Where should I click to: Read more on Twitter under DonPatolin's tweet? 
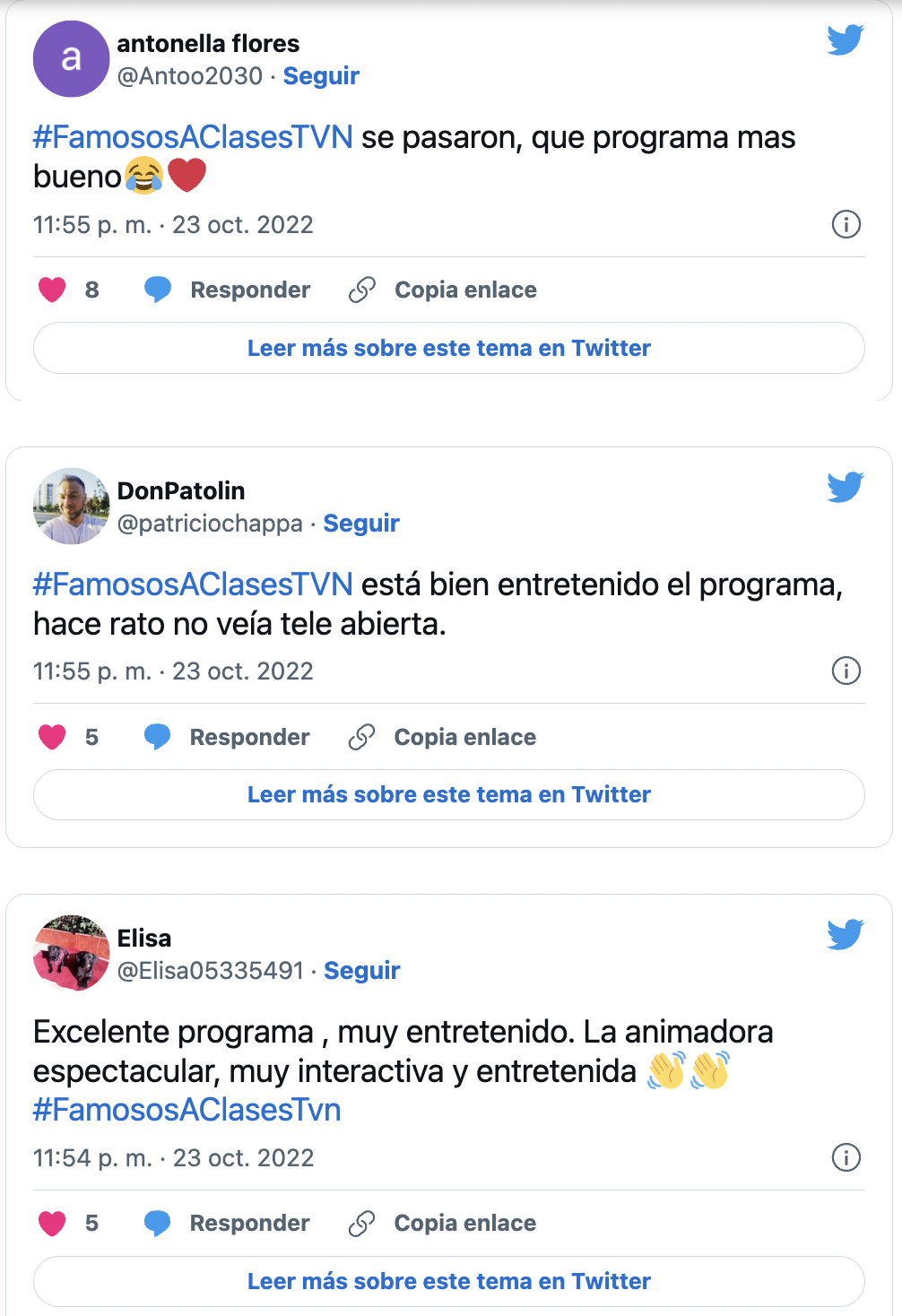point(448,794)
